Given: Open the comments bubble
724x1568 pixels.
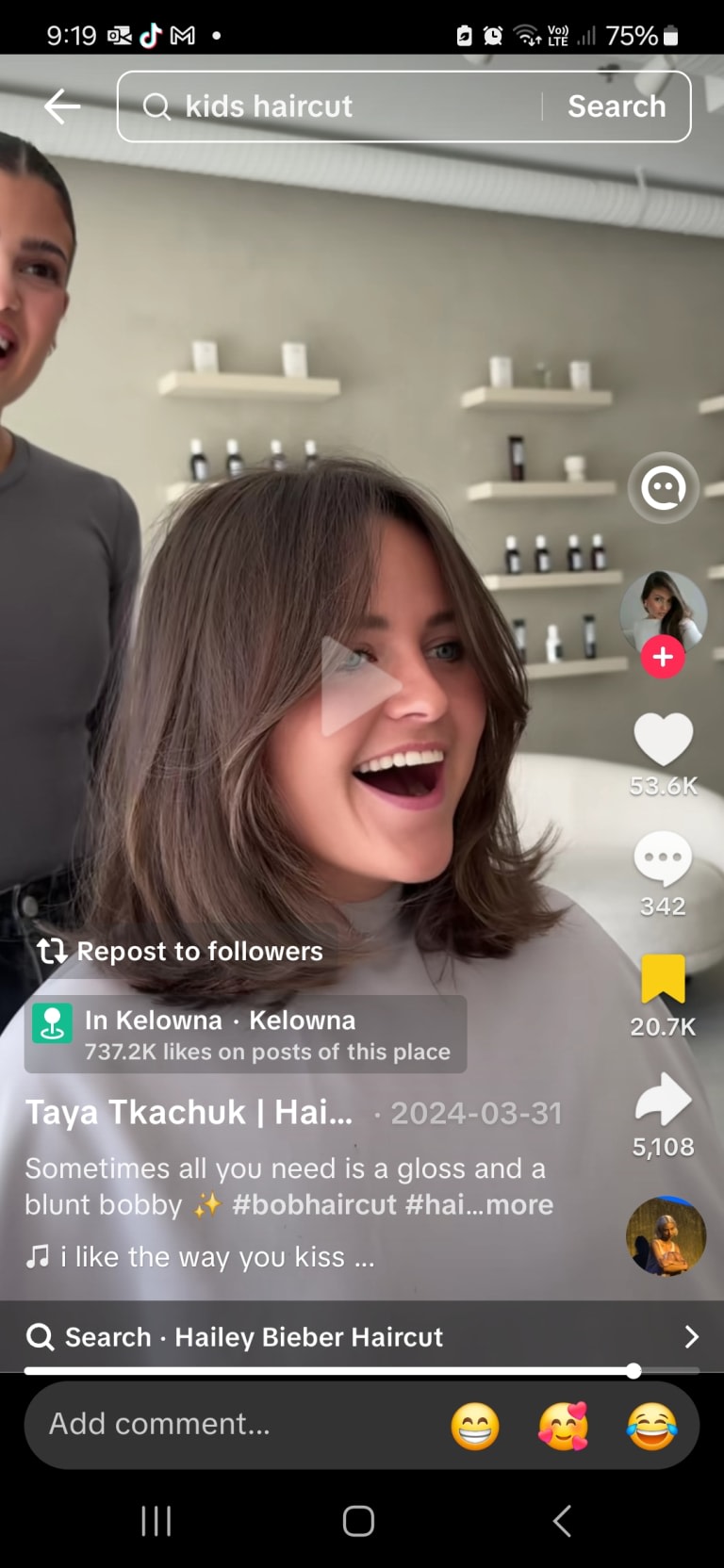Looking at the screenshot, I should (663, 858).
